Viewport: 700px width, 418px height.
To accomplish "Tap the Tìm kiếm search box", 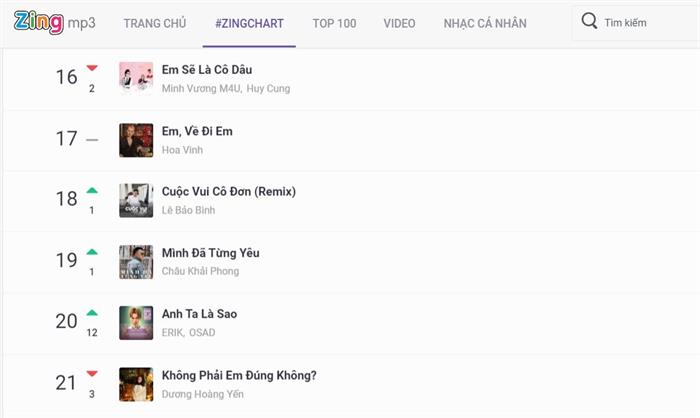I will coord(640,22).
